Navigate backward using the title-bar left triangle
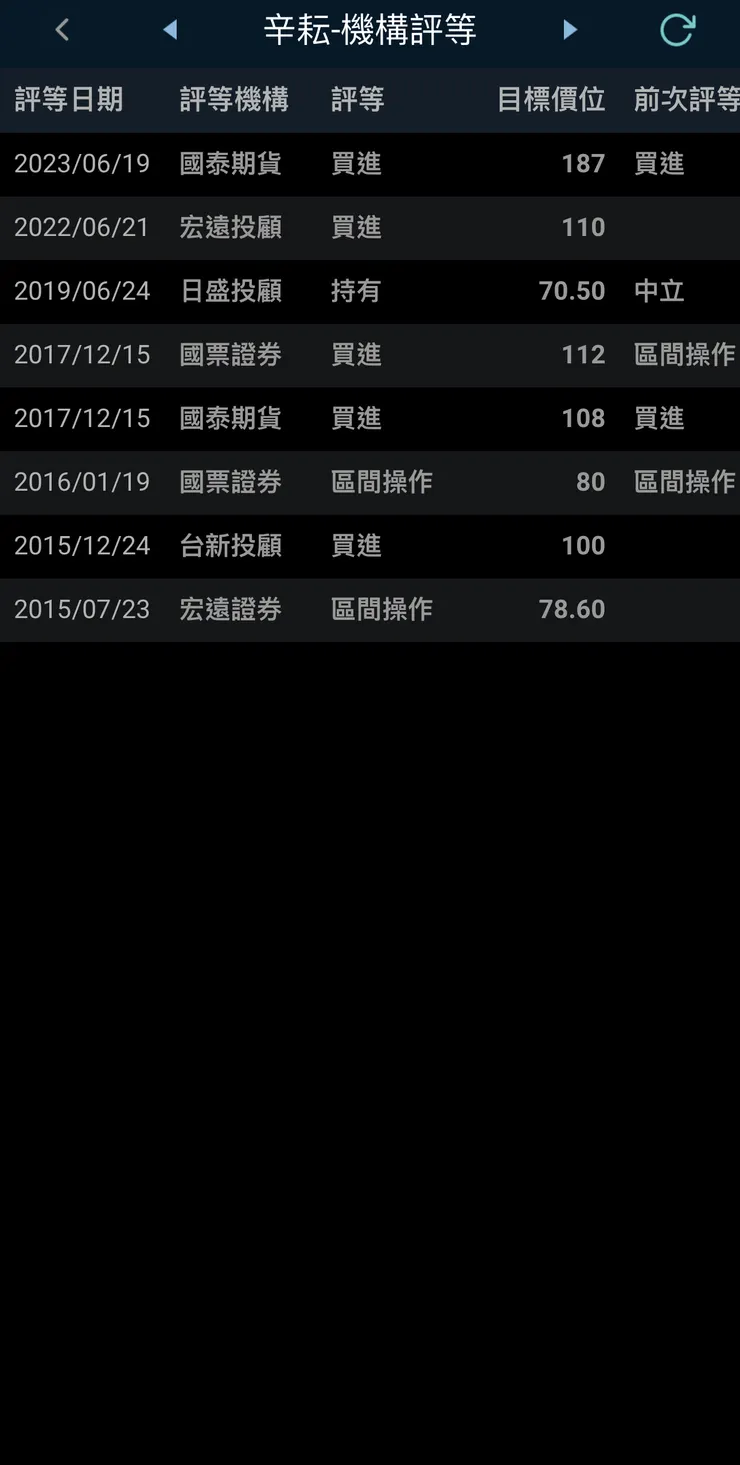The height and width of the screenshot is (1465, 740). (x=170, y=29)
